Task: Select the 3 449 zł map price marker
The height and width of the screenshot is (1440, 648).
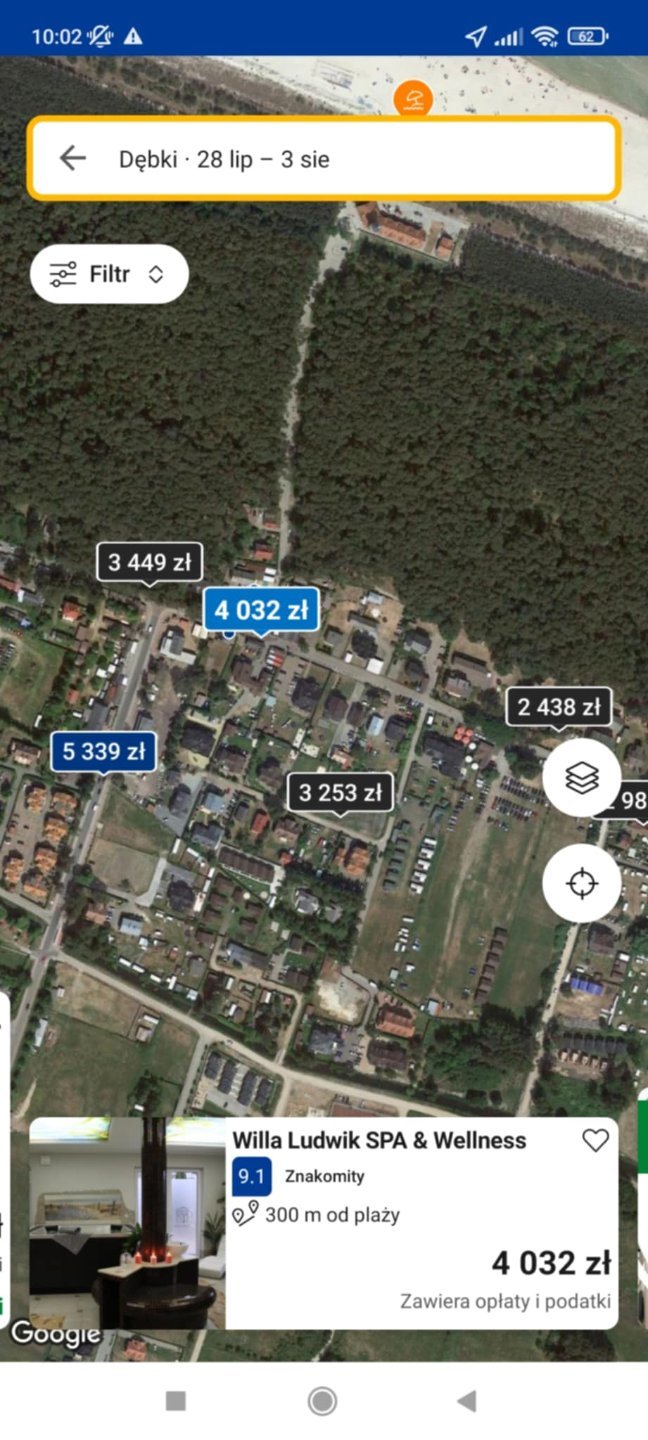Action: point(150,562)
